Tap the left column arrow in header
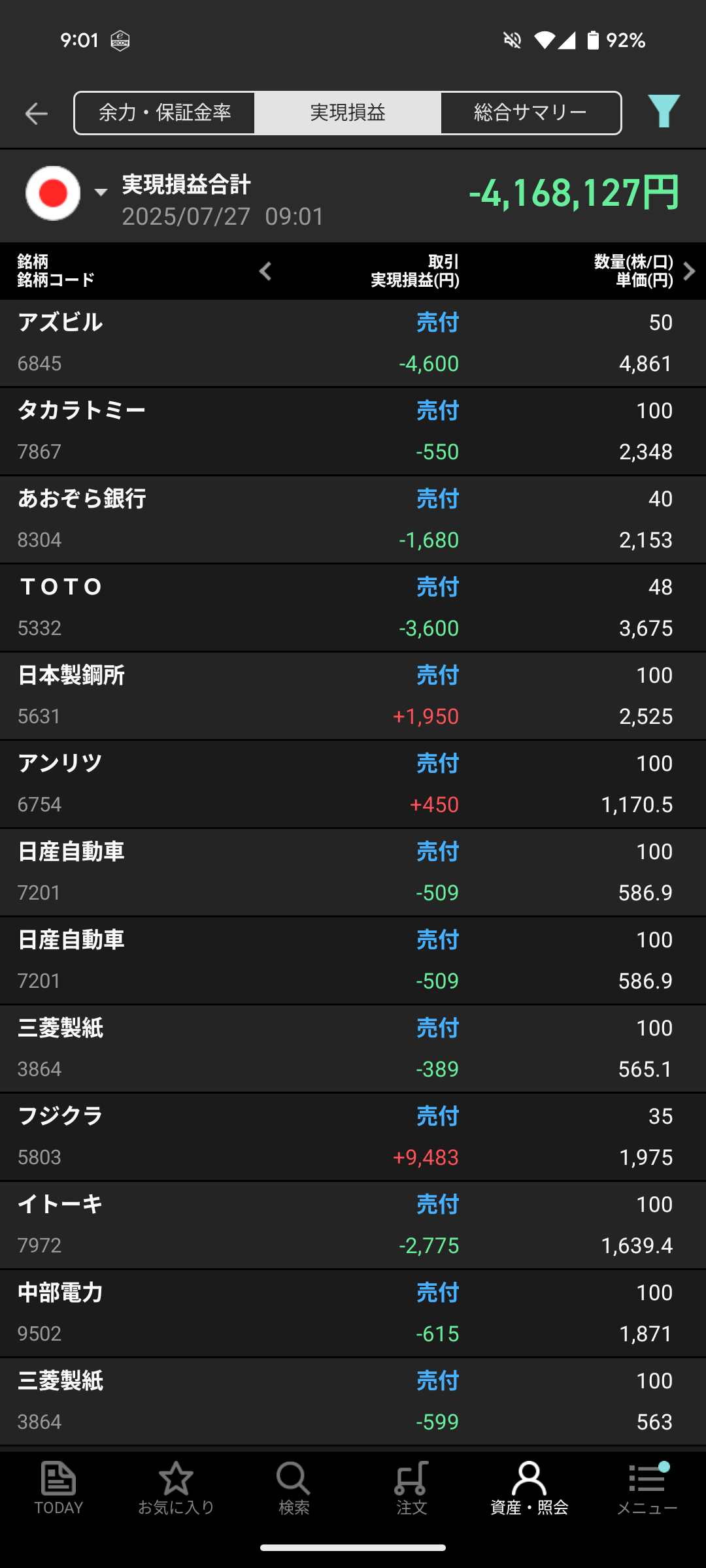The height and width of the screenshot is (1568, 706). pos(265,271)
